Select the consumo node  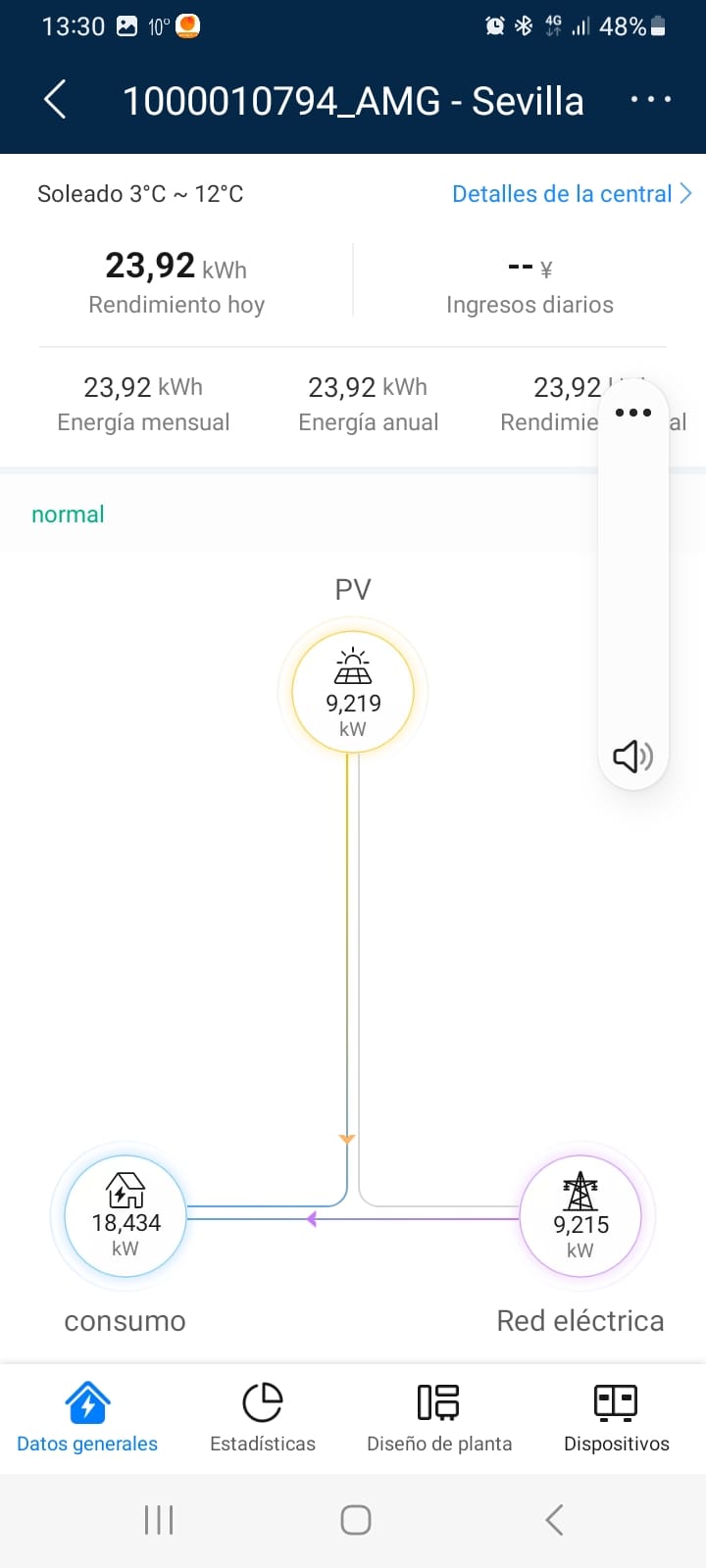[126, 1216]
